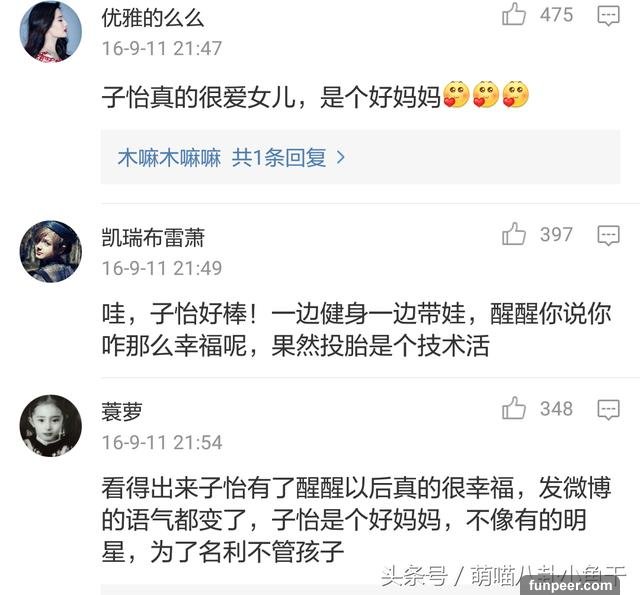
Task: Reply to 蓑萝's comment
Action: pos(608,410)
